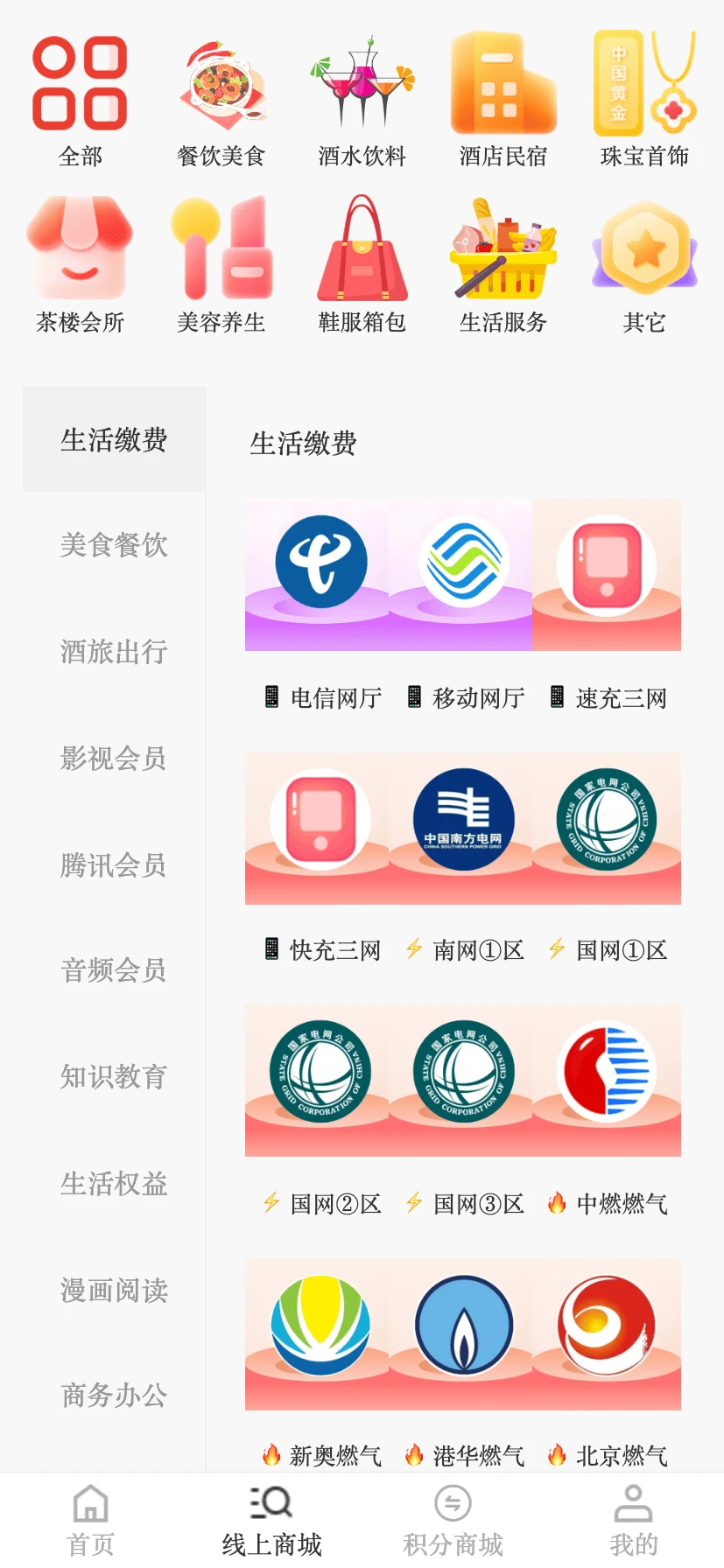Open the 餐饮美食 food category icon
This screenshot has width=724, height=1568.
point(221,83)
